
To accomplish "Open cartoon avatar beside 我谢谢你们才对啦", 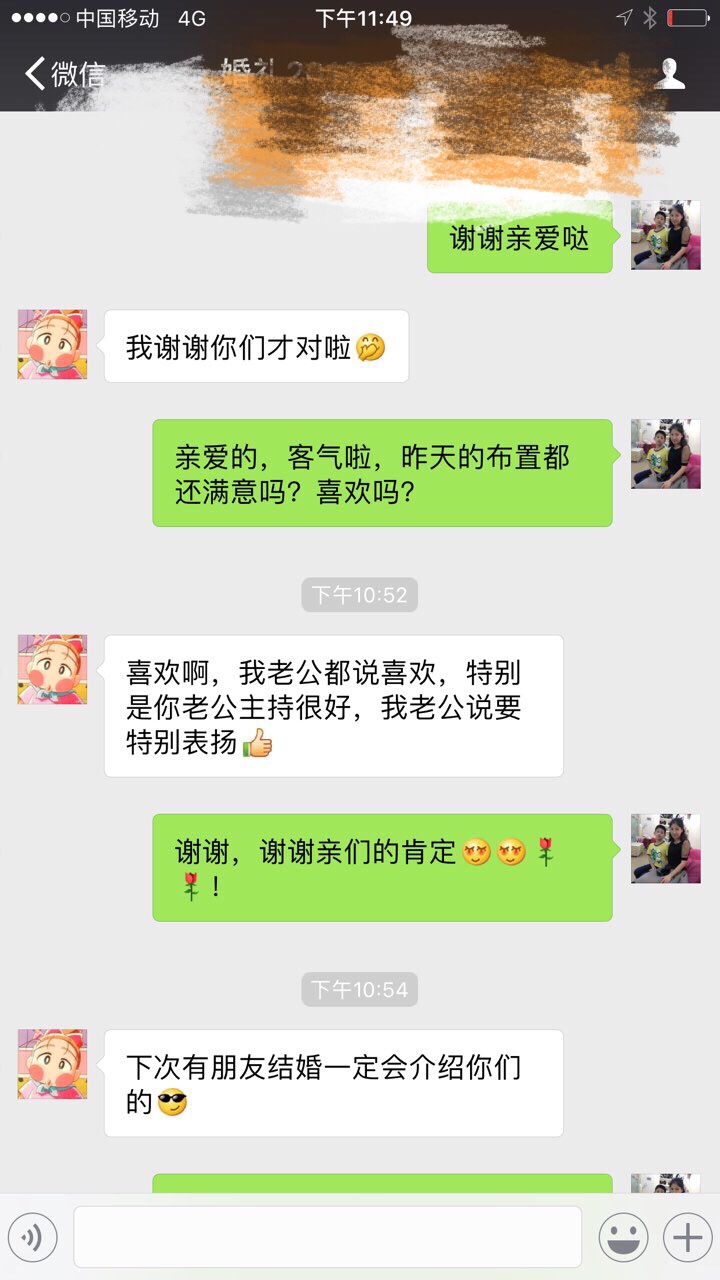I will pos(52,344).
